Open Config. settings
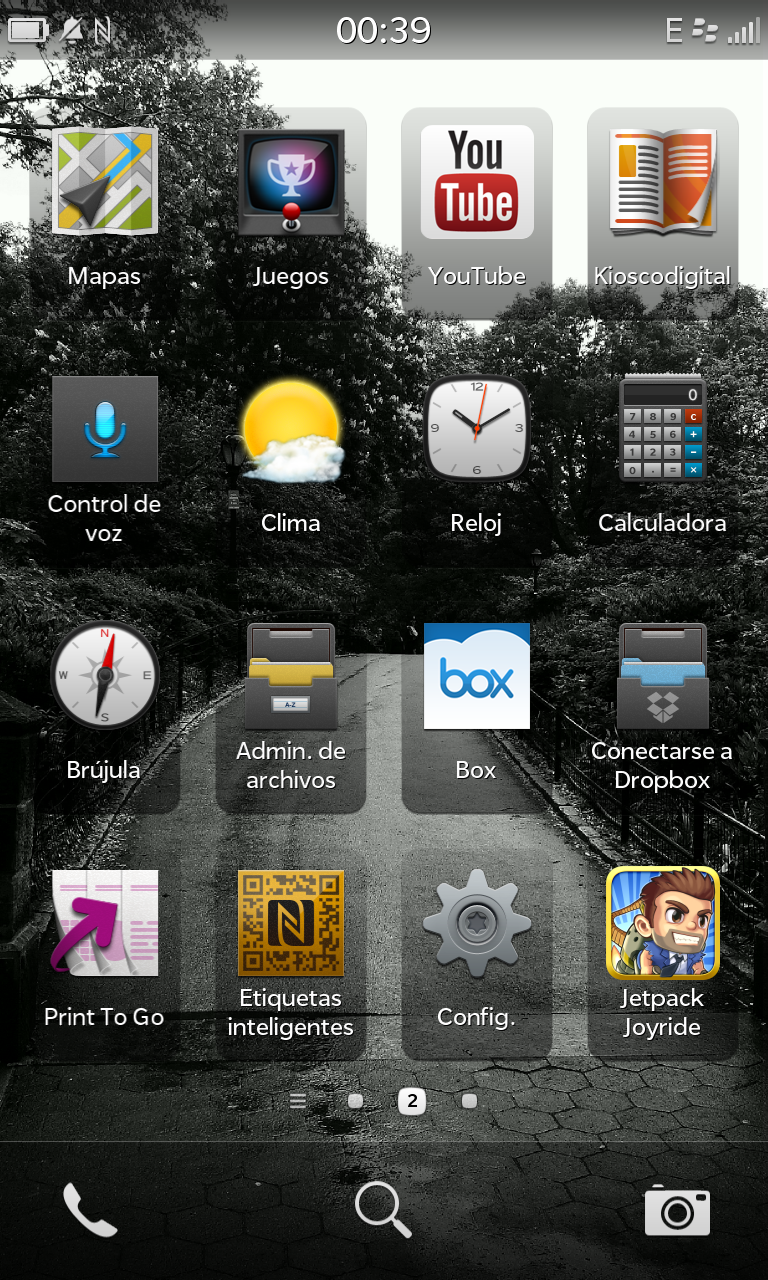 (477, 924)
